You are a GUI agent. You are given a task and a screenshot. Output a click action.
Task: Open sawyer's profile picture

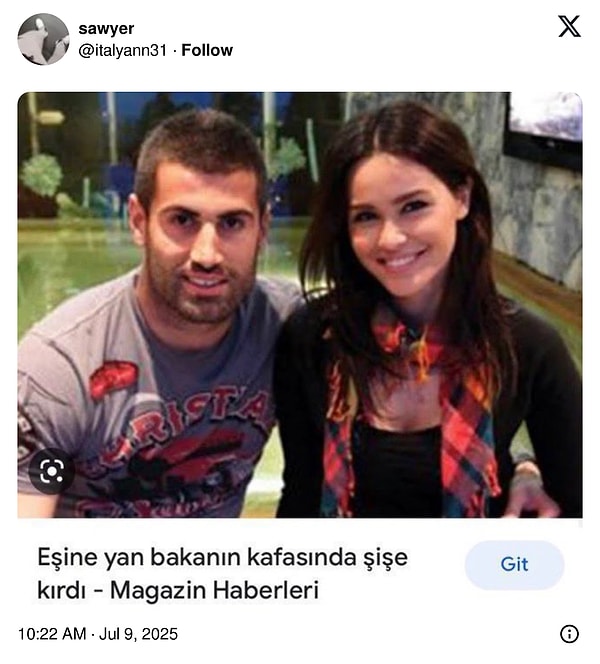coord(43,40)
